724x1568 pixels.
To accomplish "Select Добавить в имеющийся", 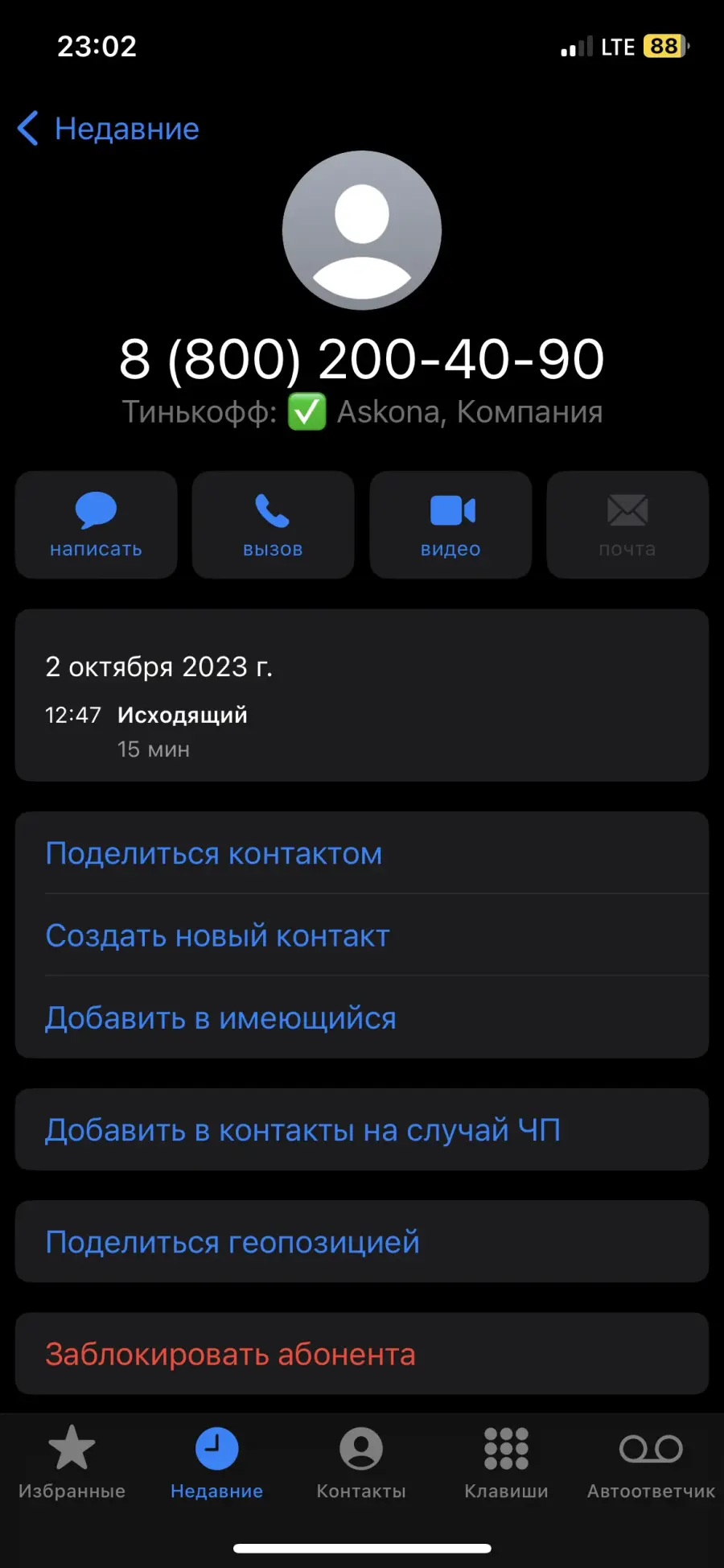I will (362, 1018).
